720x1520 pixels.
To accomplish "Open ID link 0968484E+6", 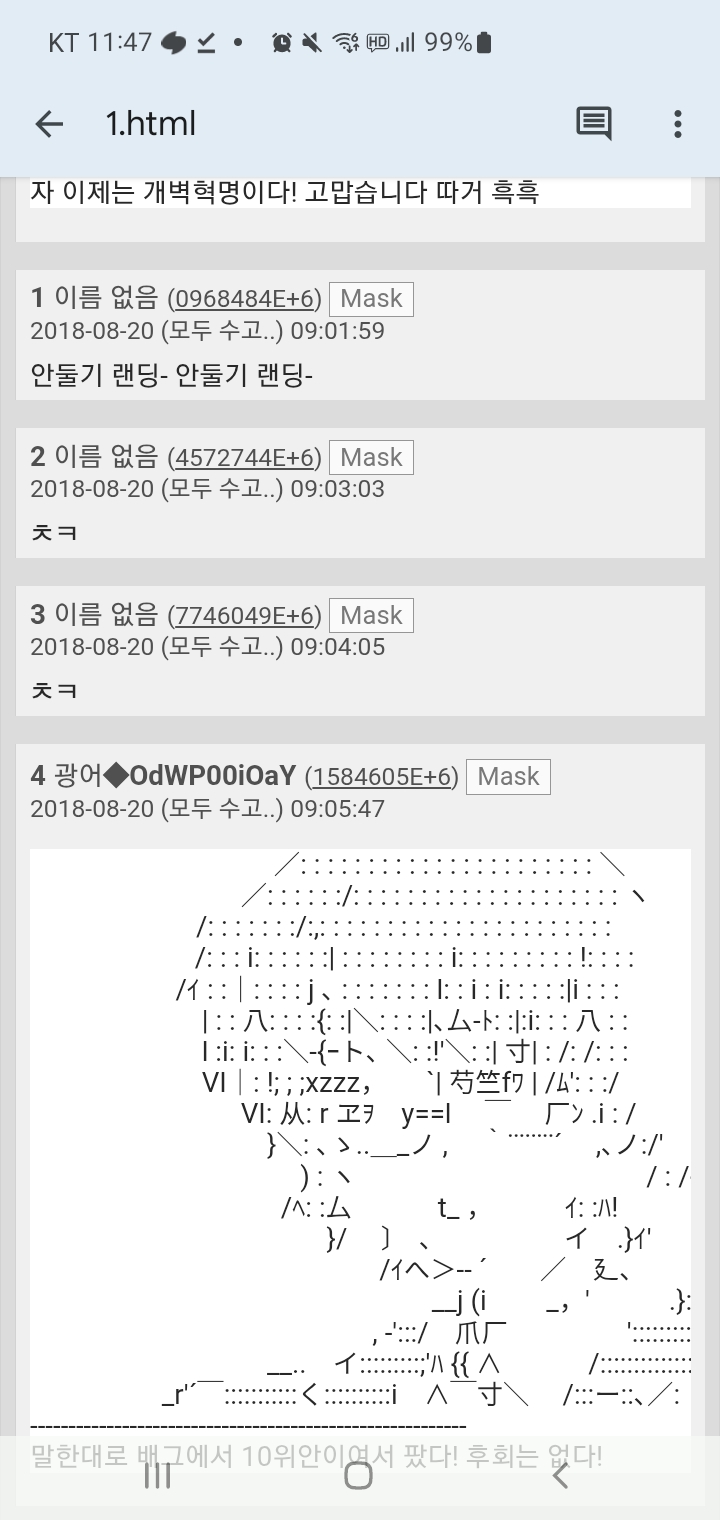I will point(245,299).
